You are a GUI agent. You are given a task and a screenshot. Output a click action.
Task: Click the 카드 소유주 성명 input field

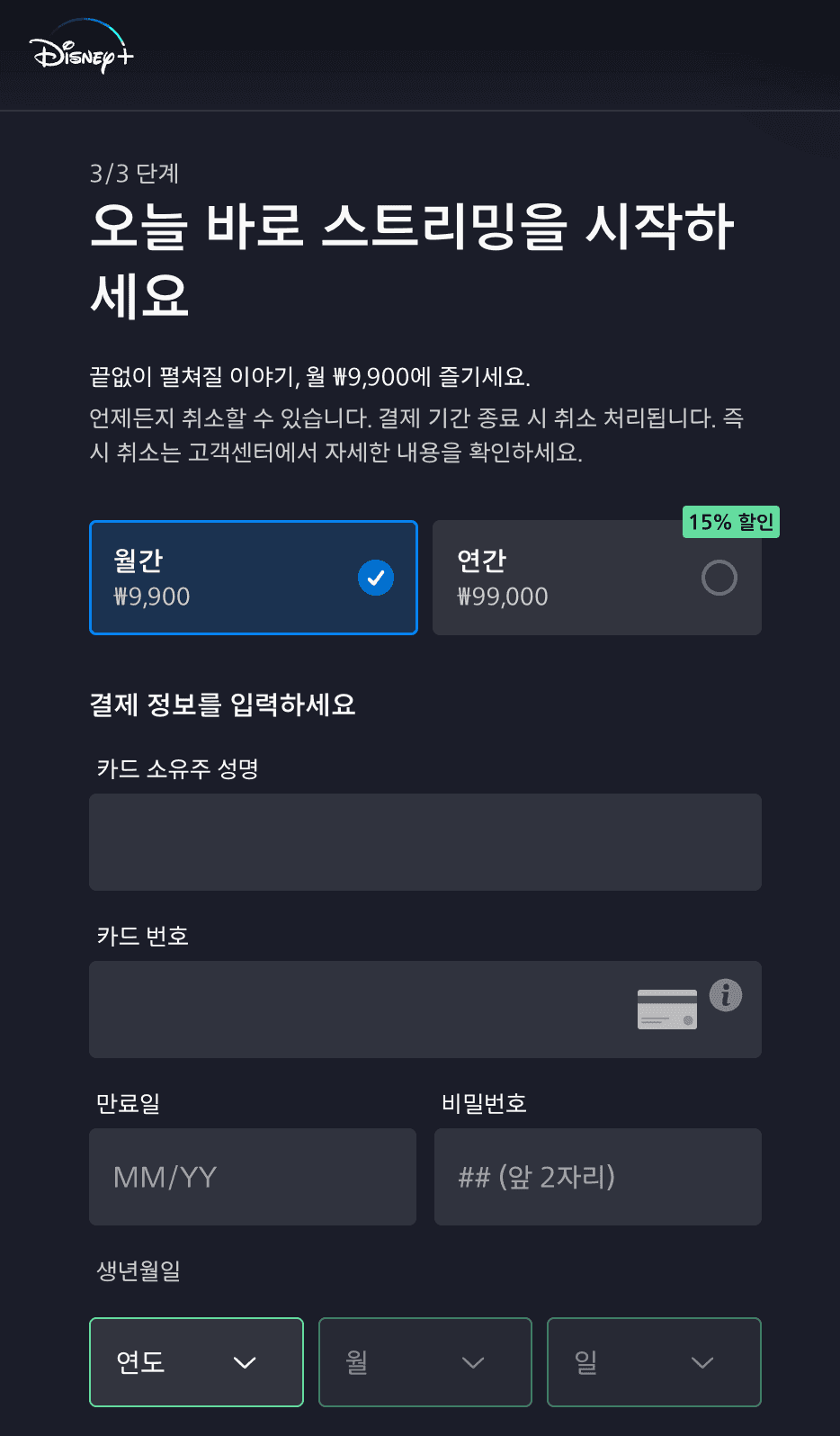click(x=424, y=842)
